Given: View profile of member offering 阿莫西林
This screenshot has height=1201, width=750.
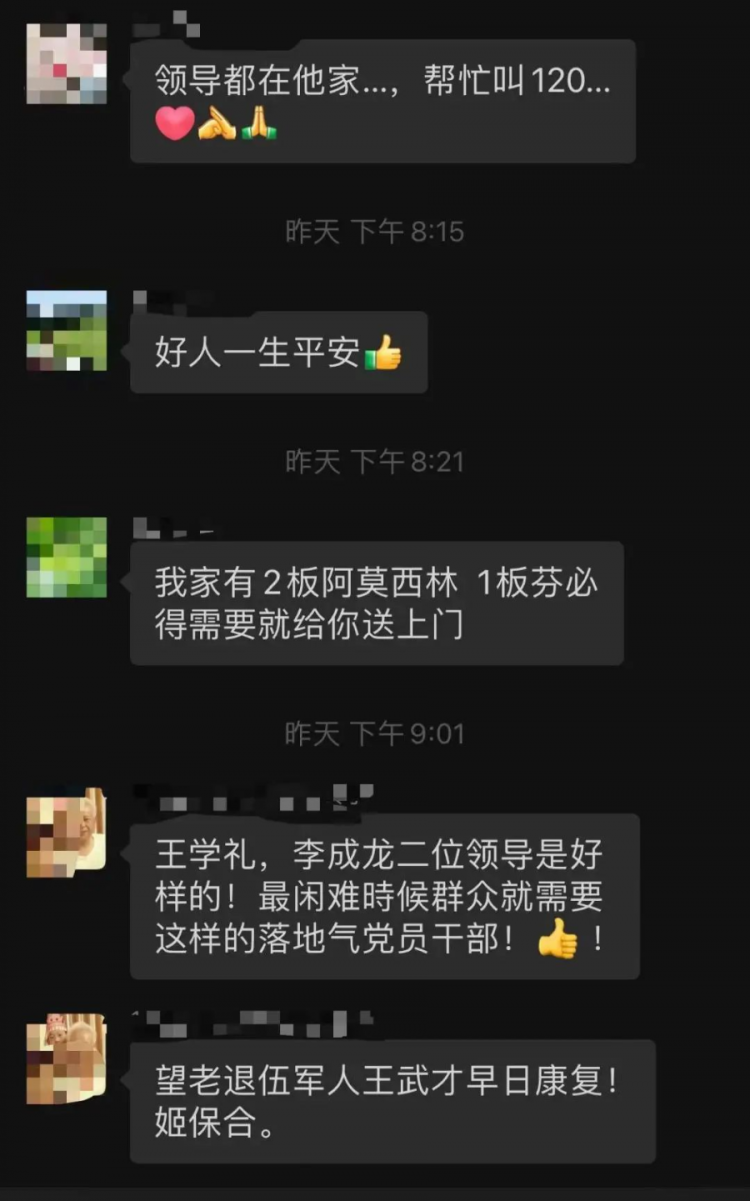Looking at the screenshot, I should coord(66,557).
